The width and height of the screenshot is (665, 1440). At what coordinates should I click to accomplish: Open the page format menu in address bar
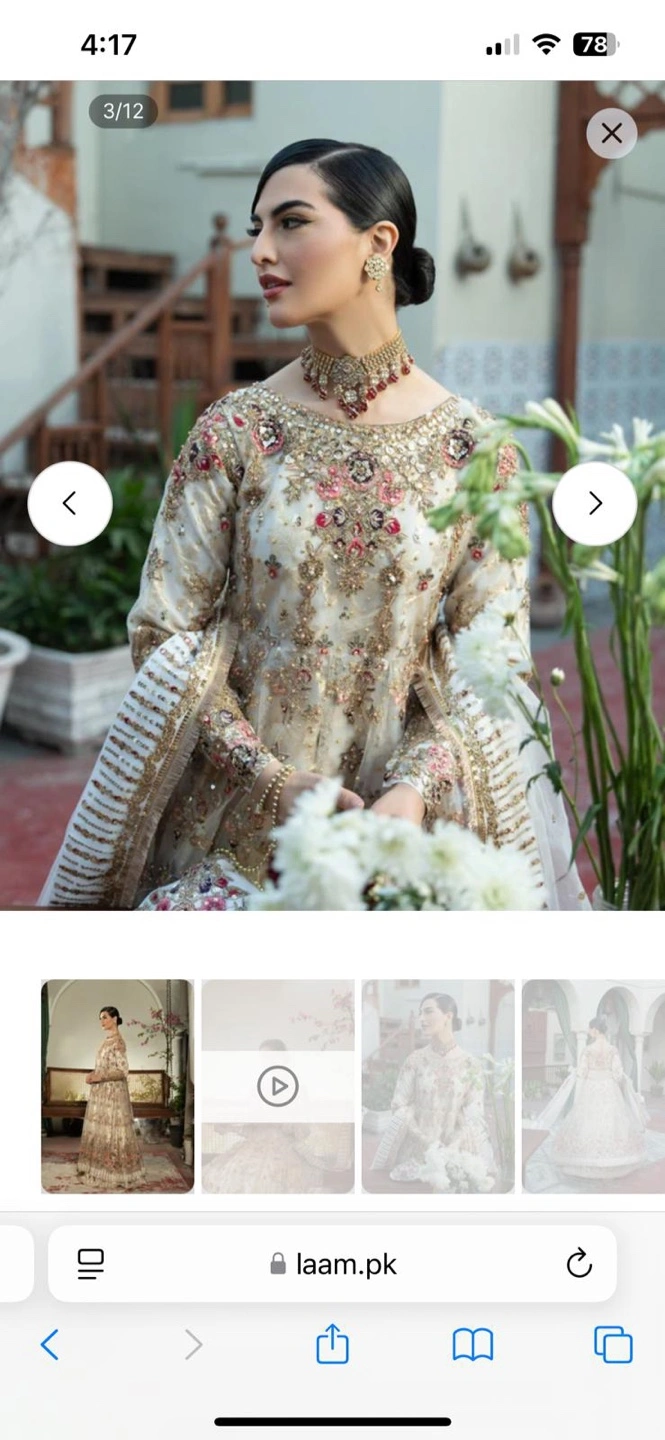click(91, 1264)
